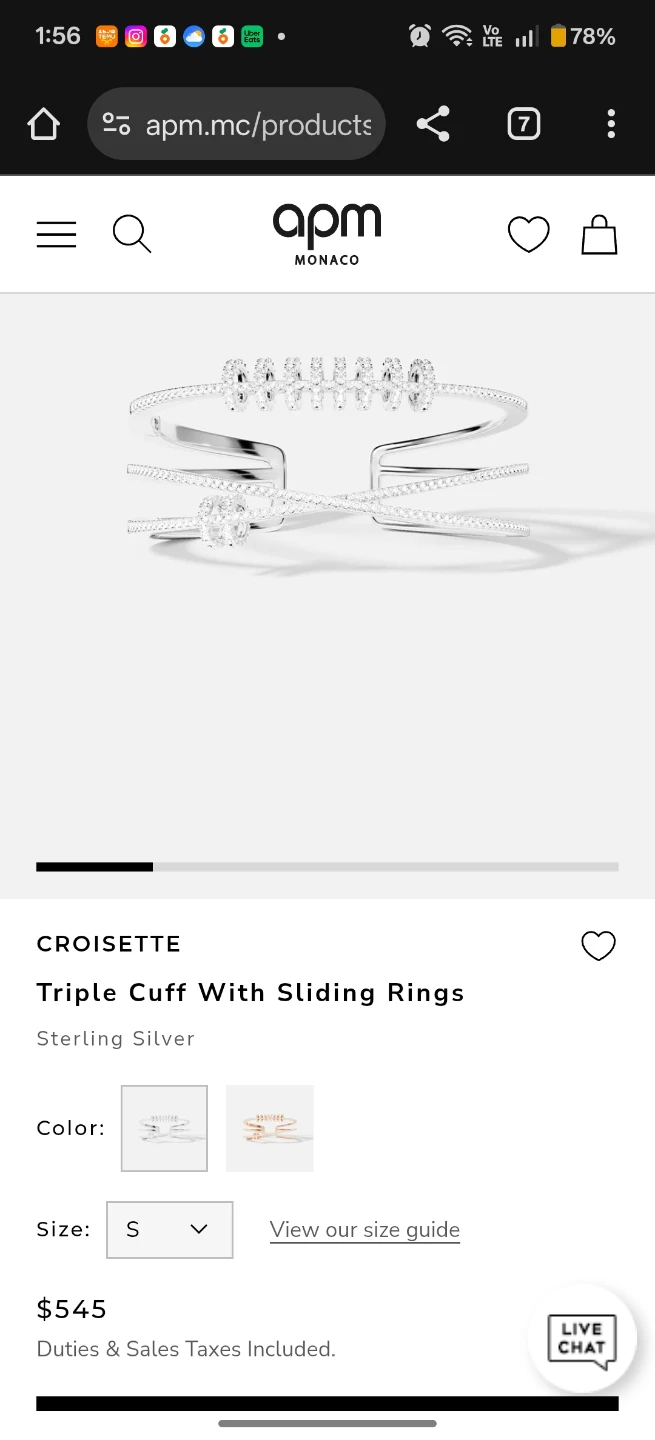Share this page from the browser
Viewport: 655px width, 1440px height.
click(433, 125)
